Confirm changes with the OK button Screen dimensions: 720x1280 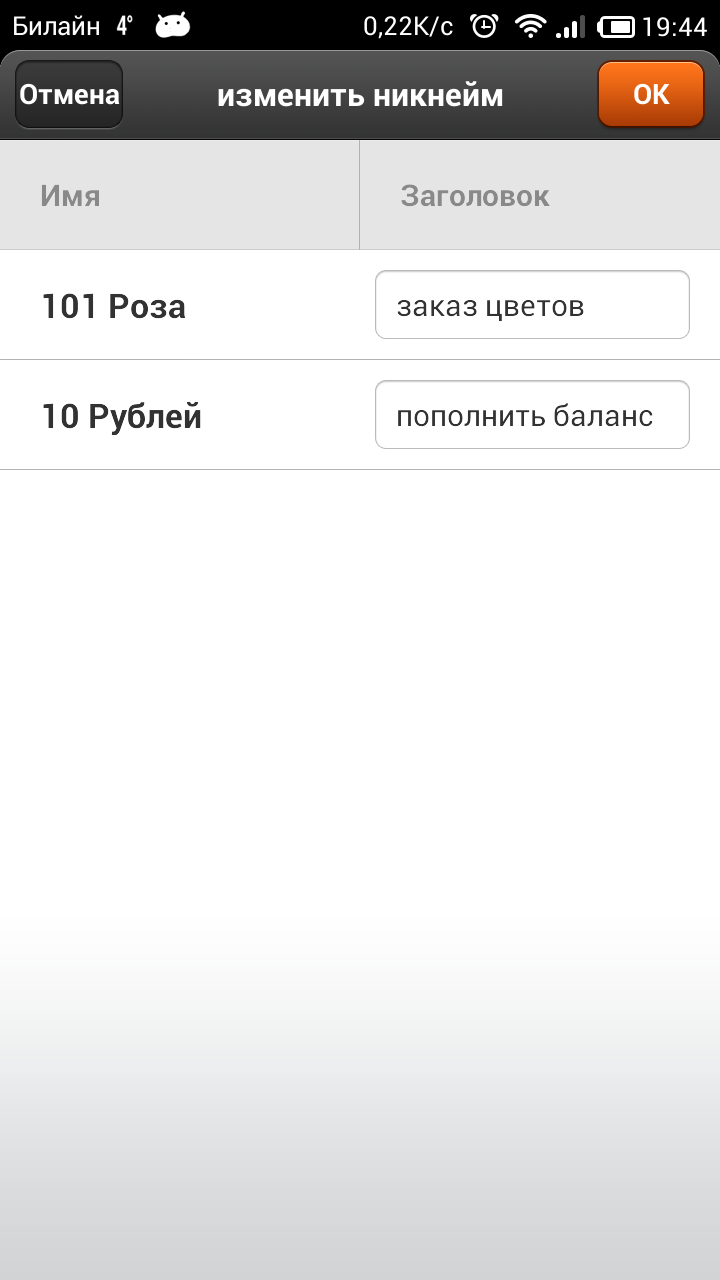[x=651, y=95]
